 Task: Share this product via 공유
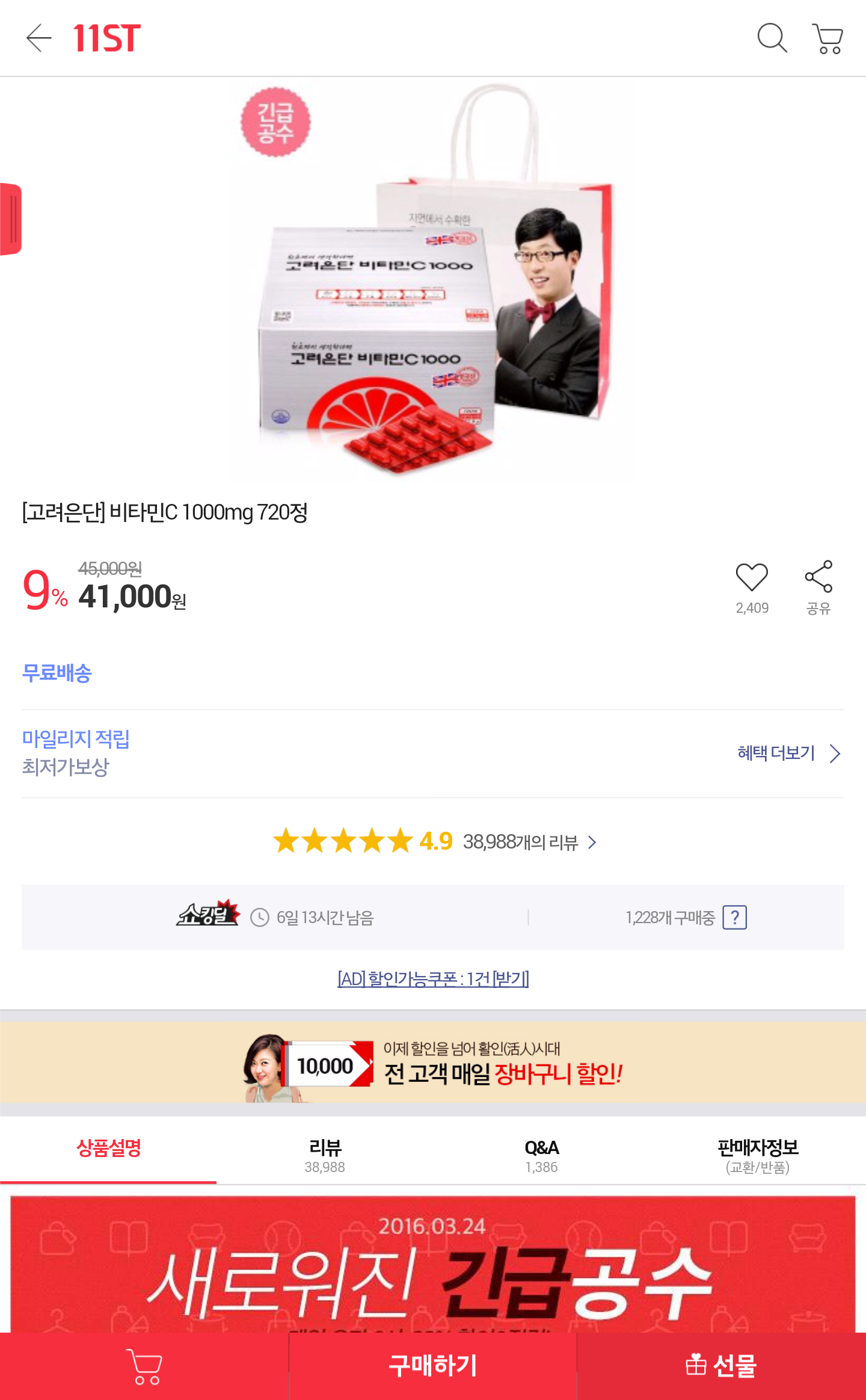click(x=818, y=578)
